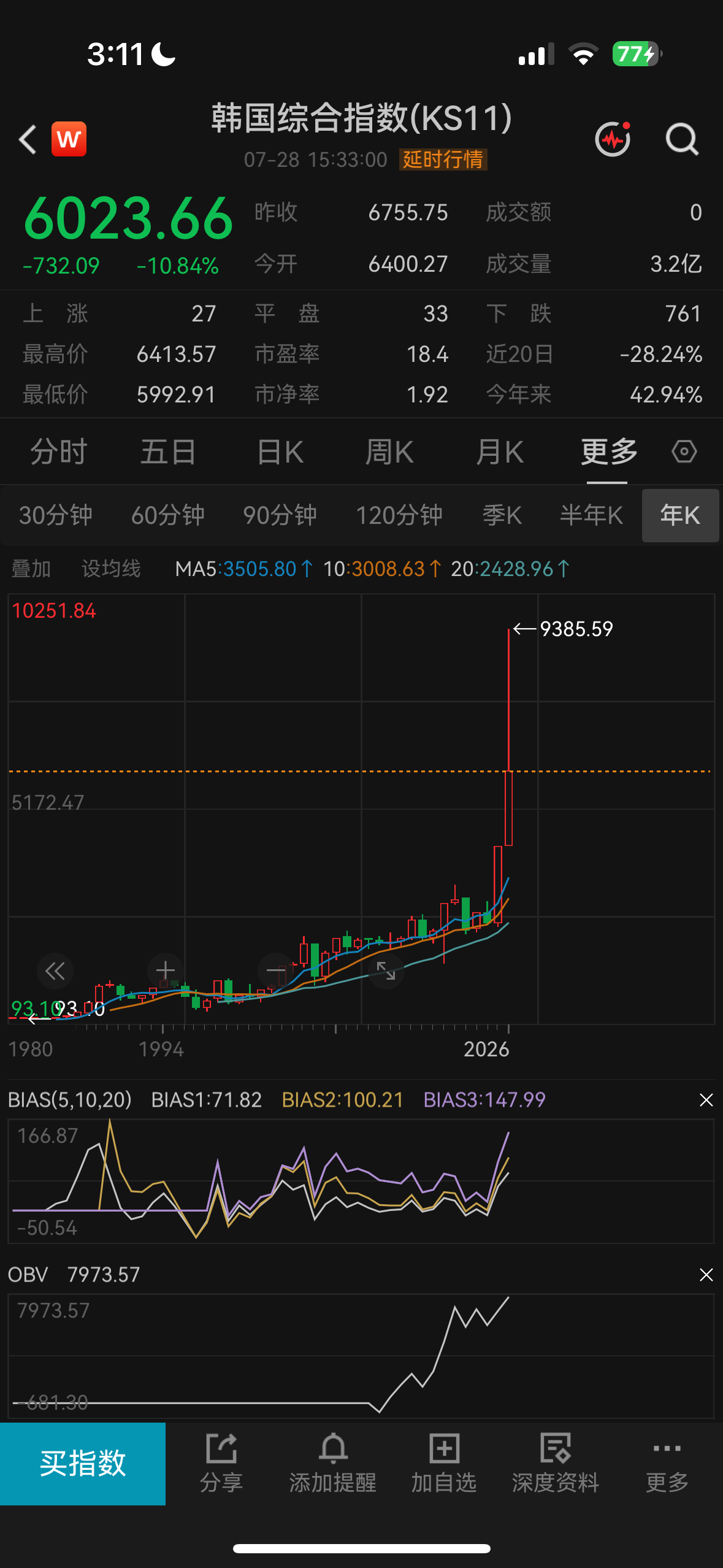Add index to watchlist with 加自选
Image resolution: width=723 pixels, height=1568 pixels.
443,1463
